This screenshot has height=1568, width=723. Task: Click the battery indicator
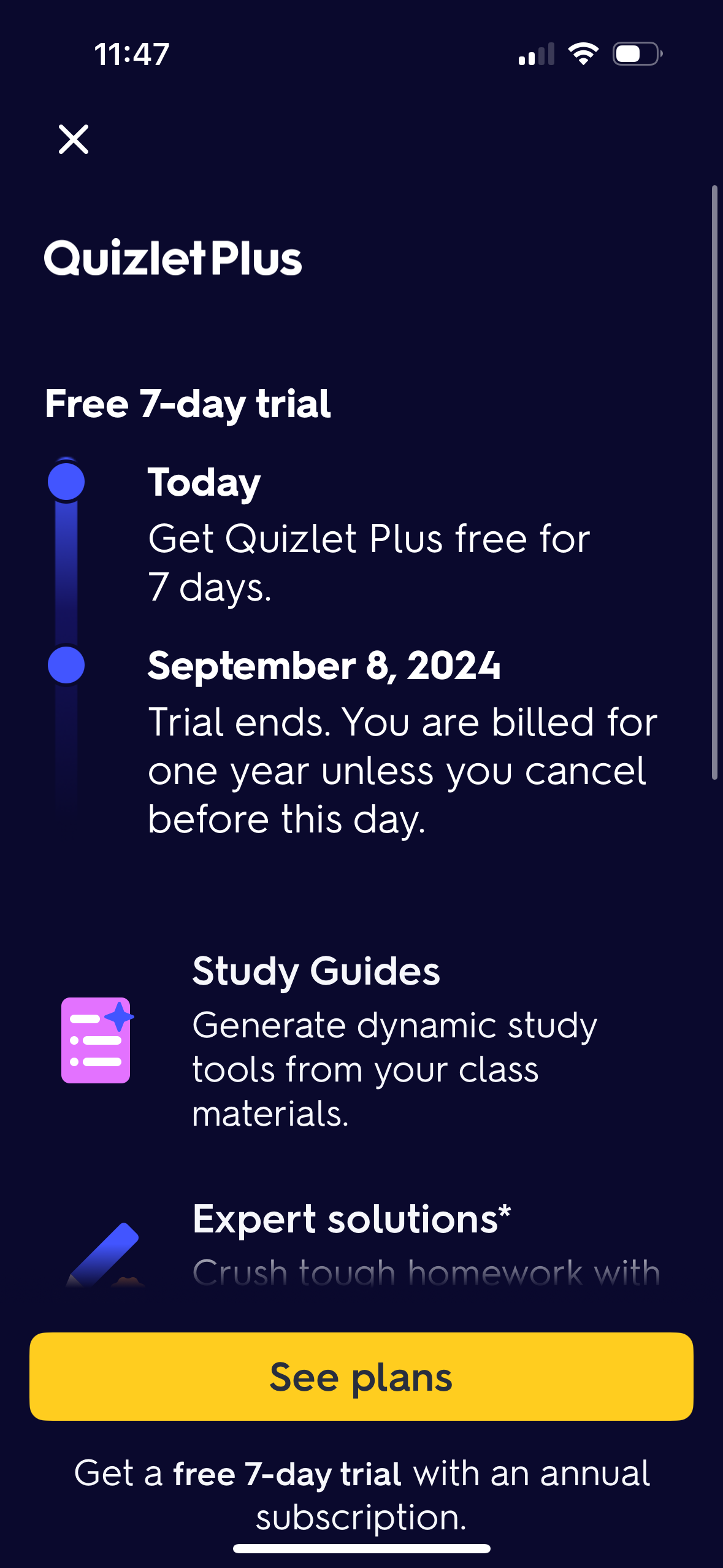(634, 55)
